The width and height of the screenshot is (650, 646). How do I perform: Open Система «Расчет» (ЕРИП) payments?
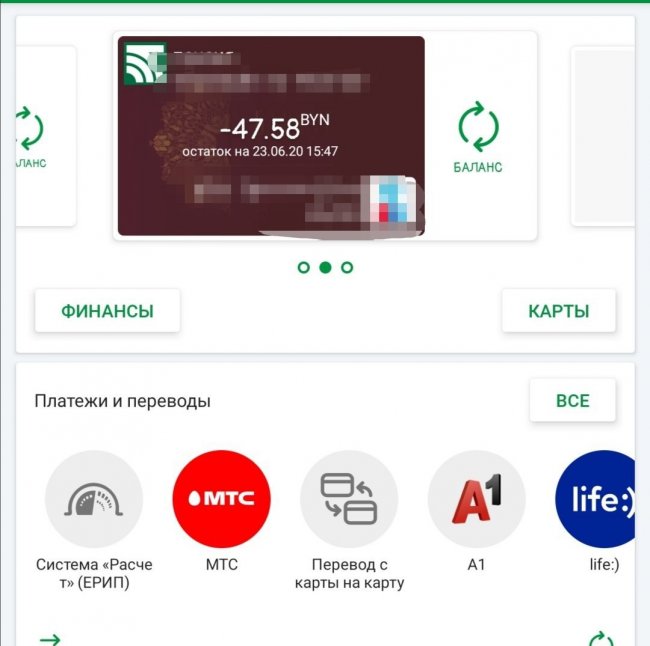(x=94, y=499)
